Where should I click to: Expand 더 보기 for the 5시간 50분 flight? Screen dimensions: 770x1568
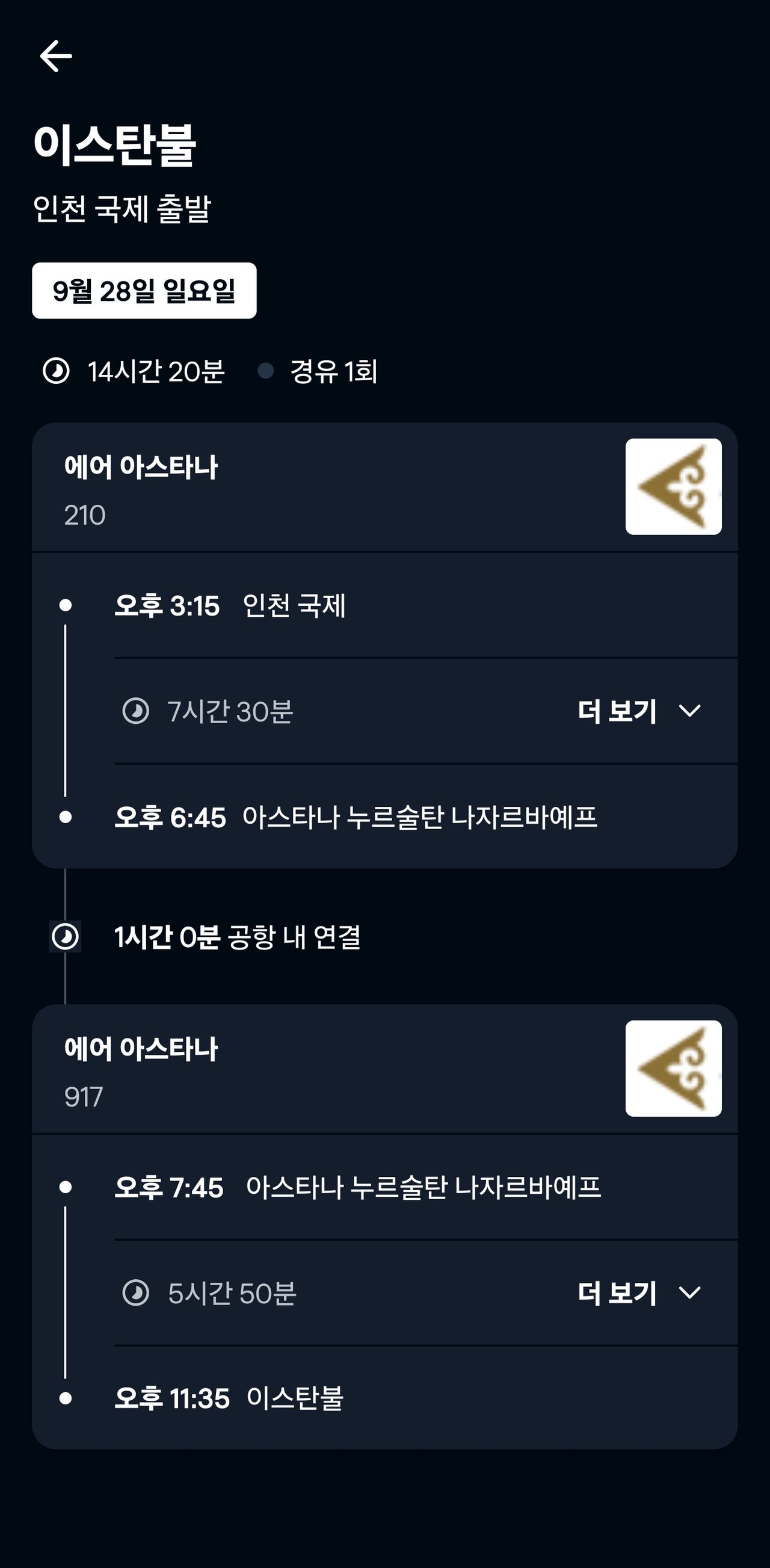[x=639, y=1293]
